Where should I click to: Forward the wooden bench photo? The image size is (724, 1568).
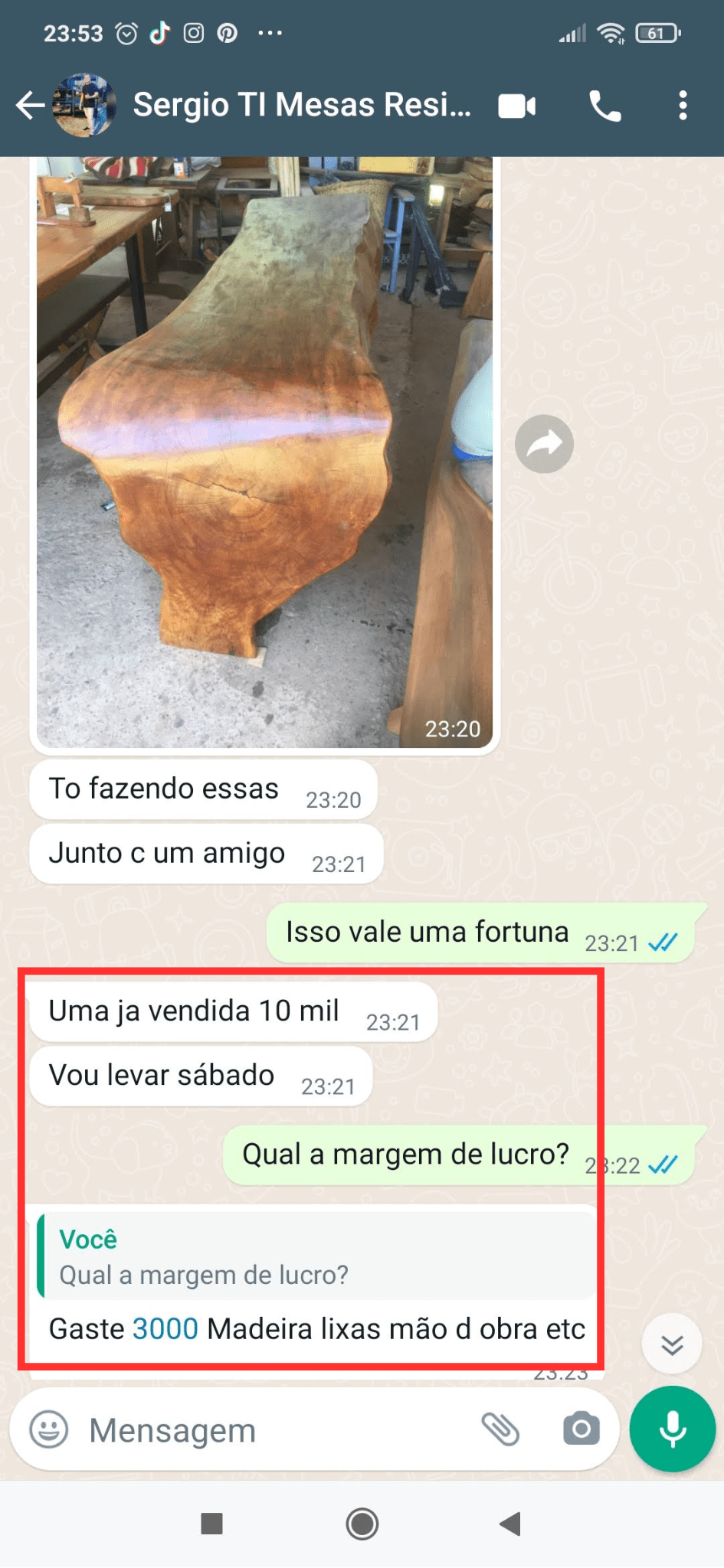click(544, 444)
